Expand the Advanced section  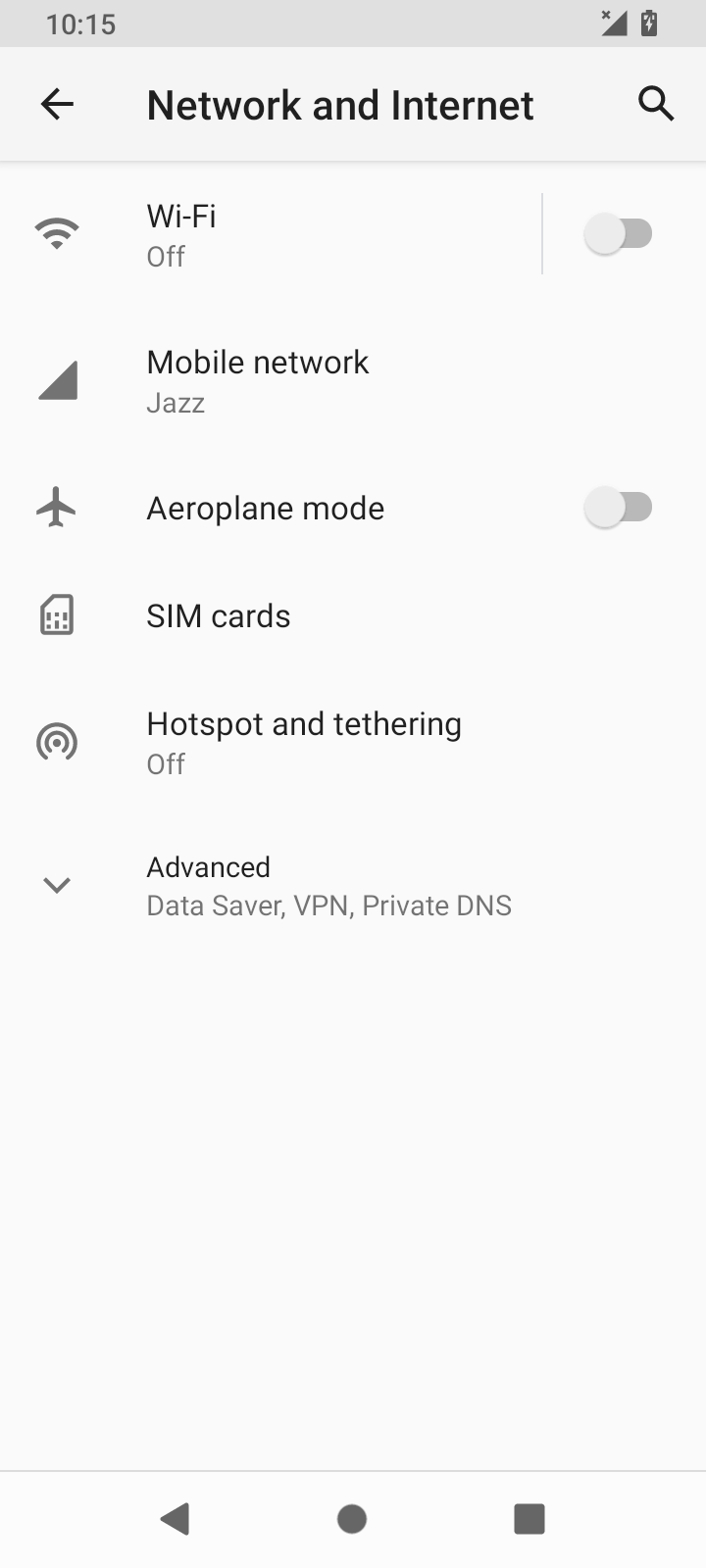click(353, 885)
